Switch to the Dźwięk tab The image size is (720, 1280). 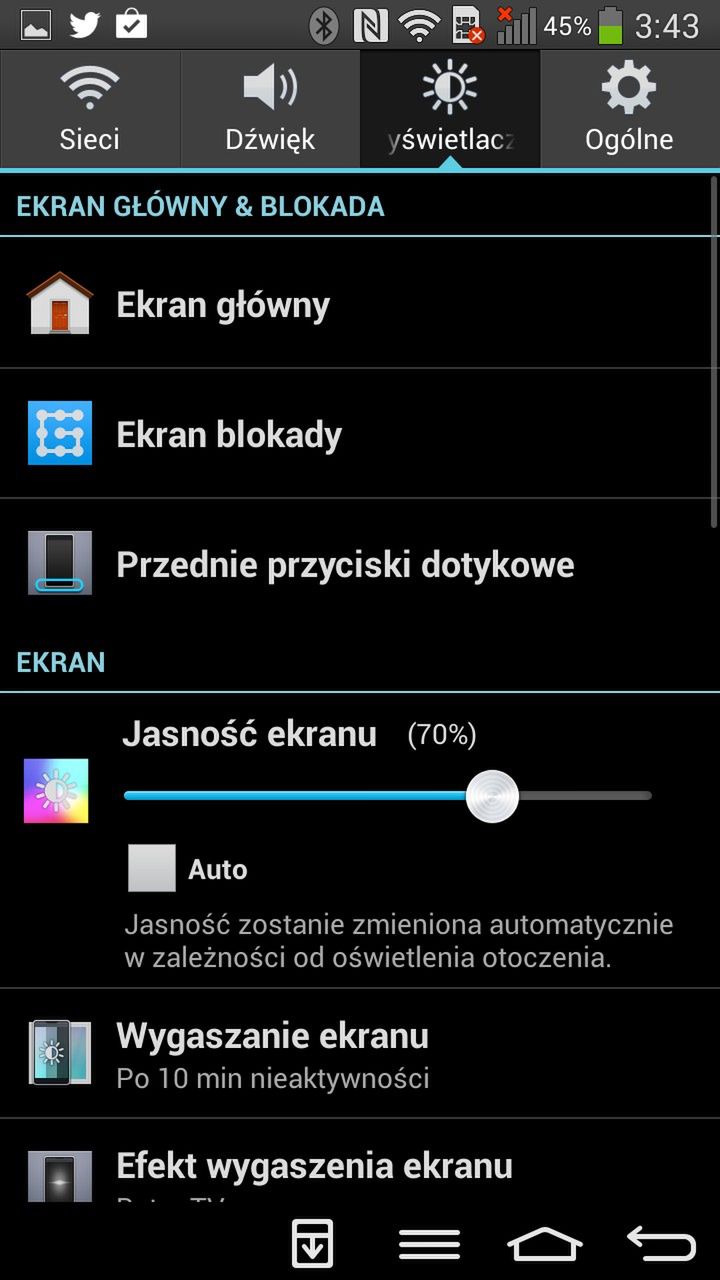click(270, 110)
